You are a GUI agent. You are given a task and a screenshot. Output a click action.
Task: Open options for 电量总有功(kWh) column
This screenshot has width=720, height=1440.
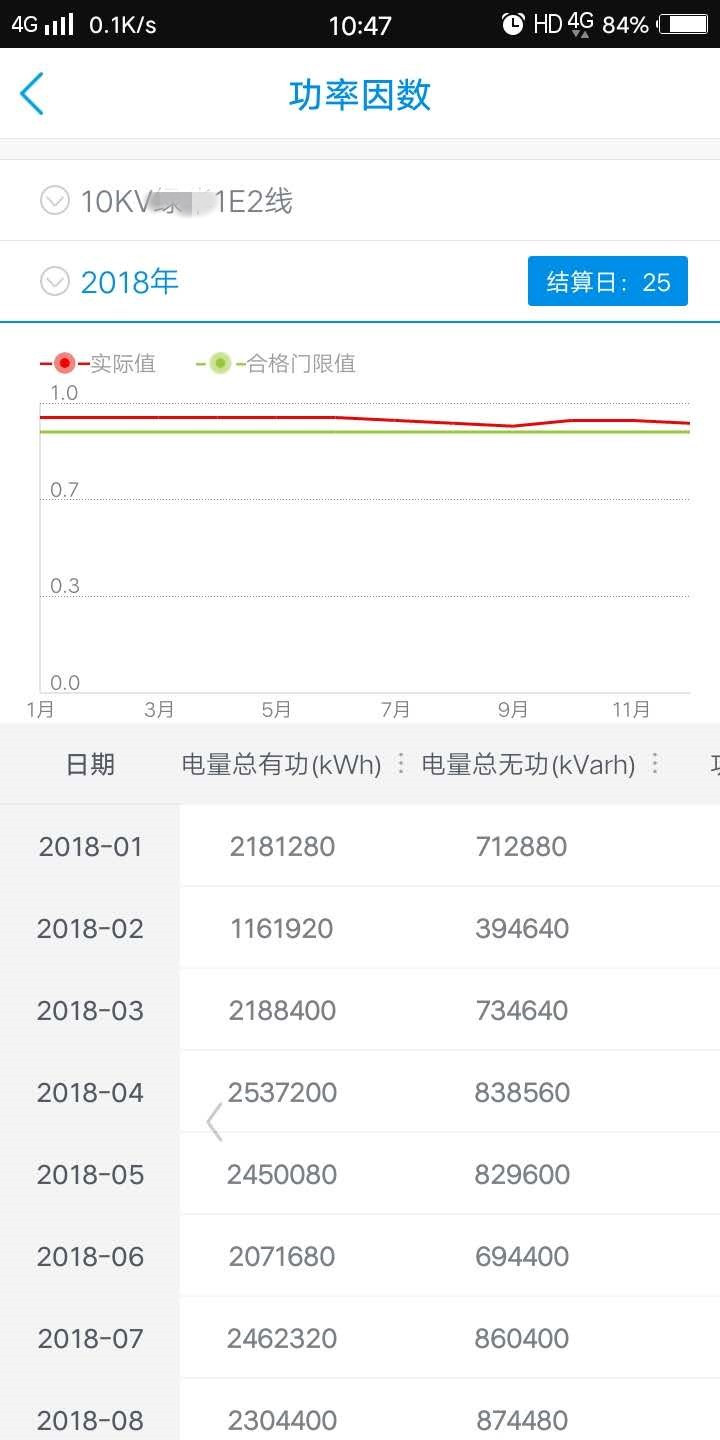click(401, 764)
